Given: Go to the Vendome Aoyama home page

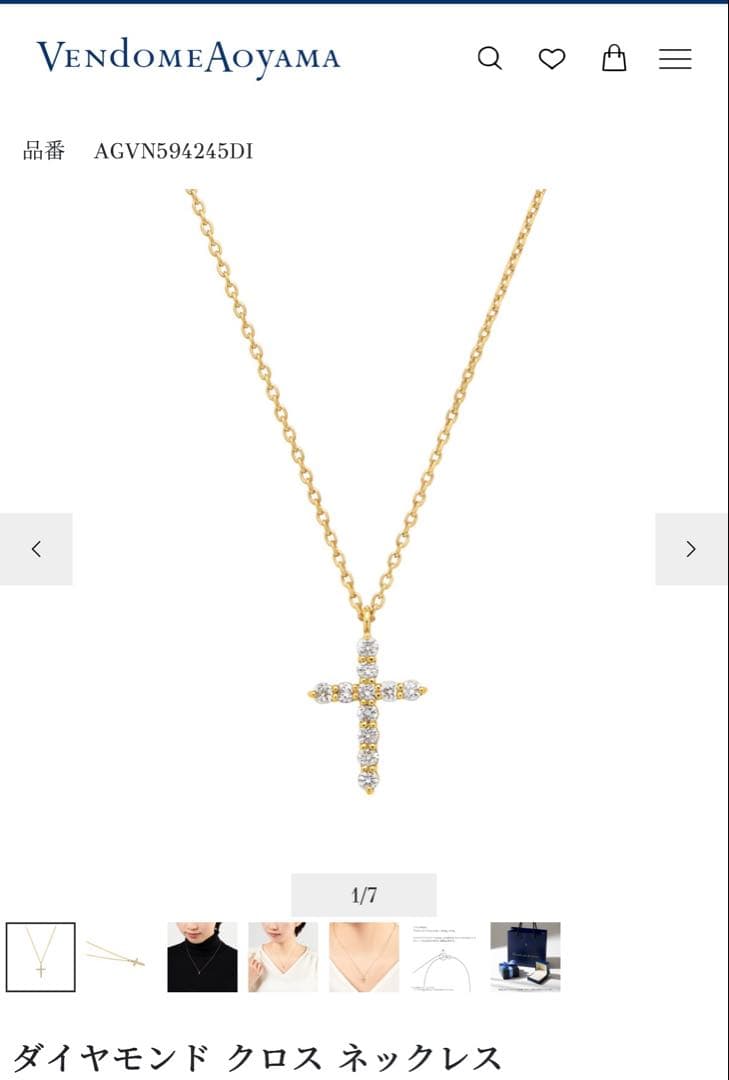Looking at the screenshot, I should [188, 57].
